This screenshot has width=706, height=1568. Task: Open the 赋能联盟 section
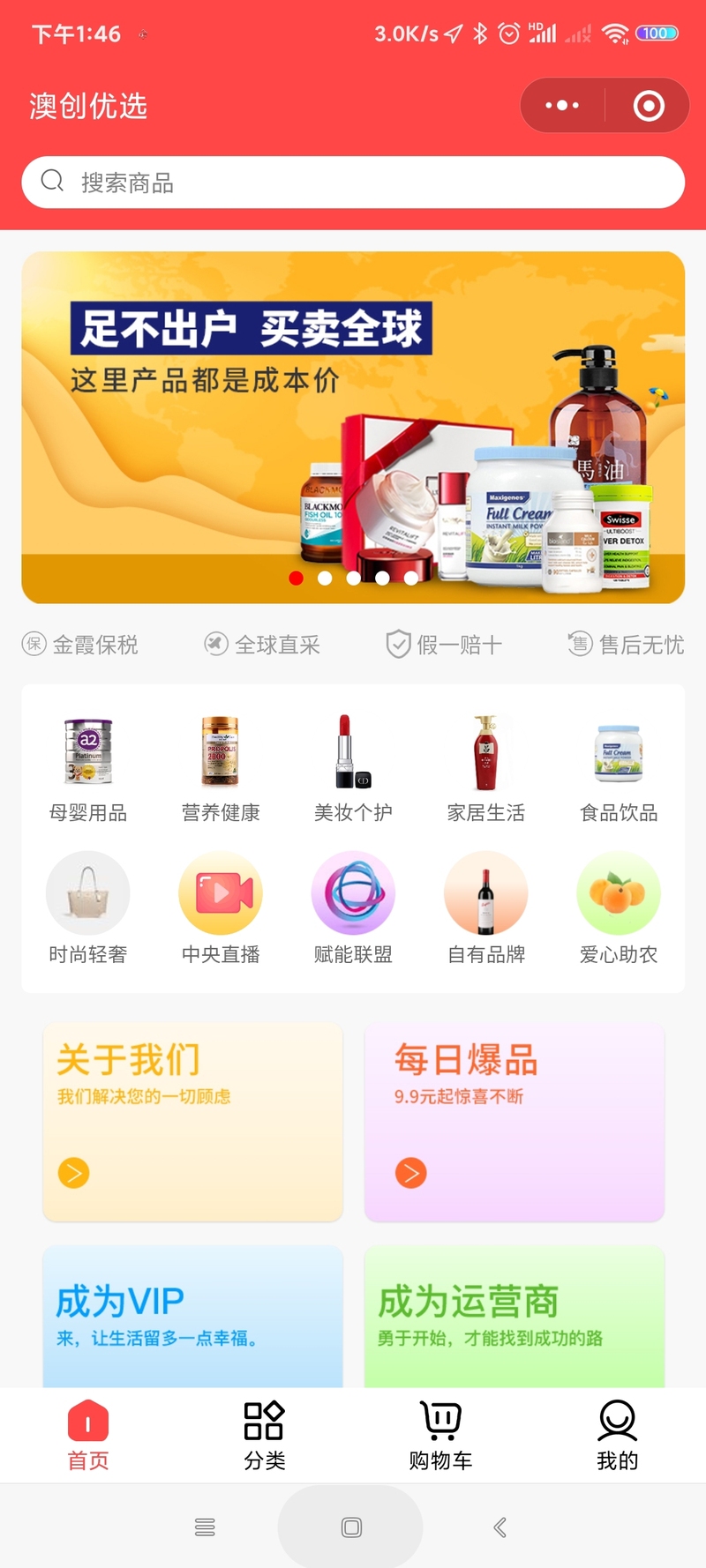pos(353,908)
